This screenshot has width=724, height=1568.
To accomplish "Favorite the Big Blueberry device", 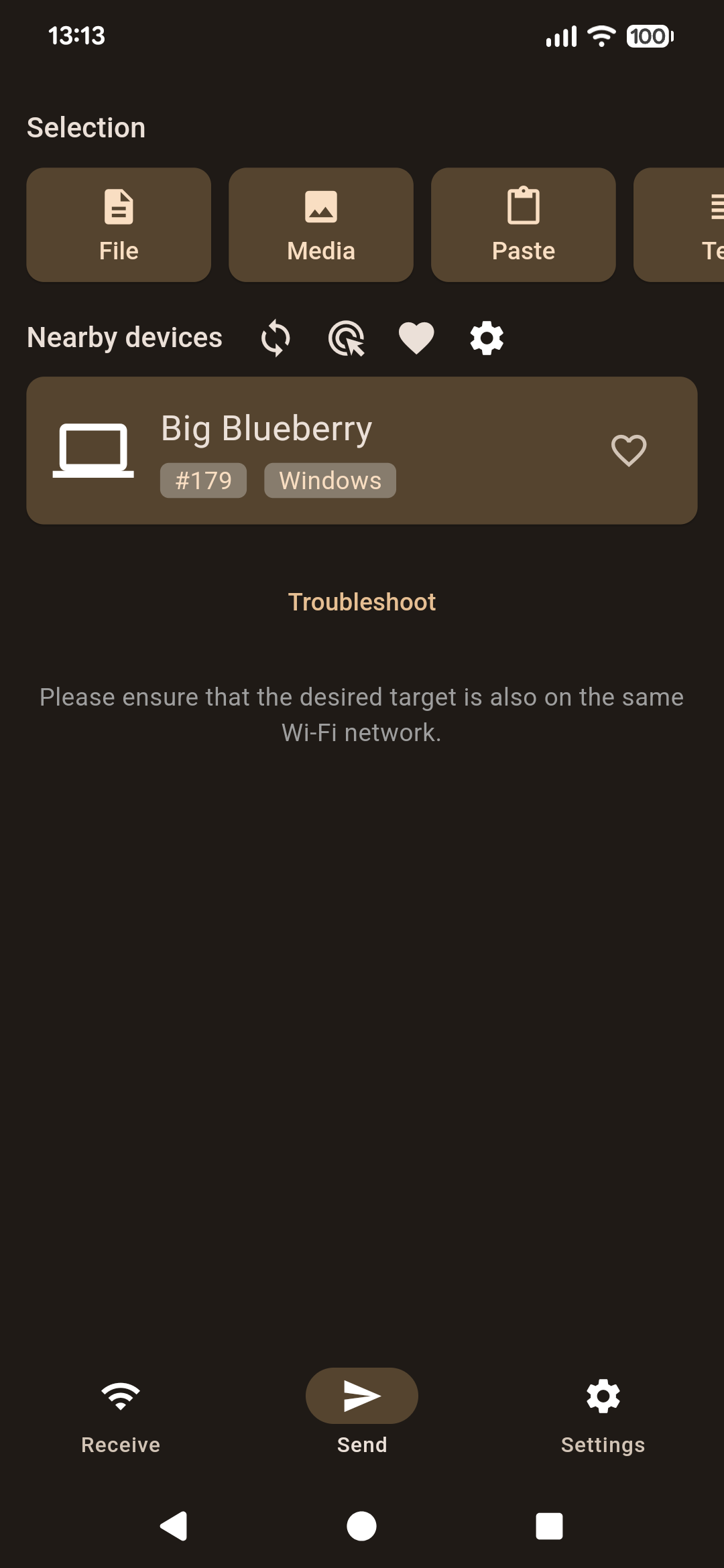I will [629, 450].
